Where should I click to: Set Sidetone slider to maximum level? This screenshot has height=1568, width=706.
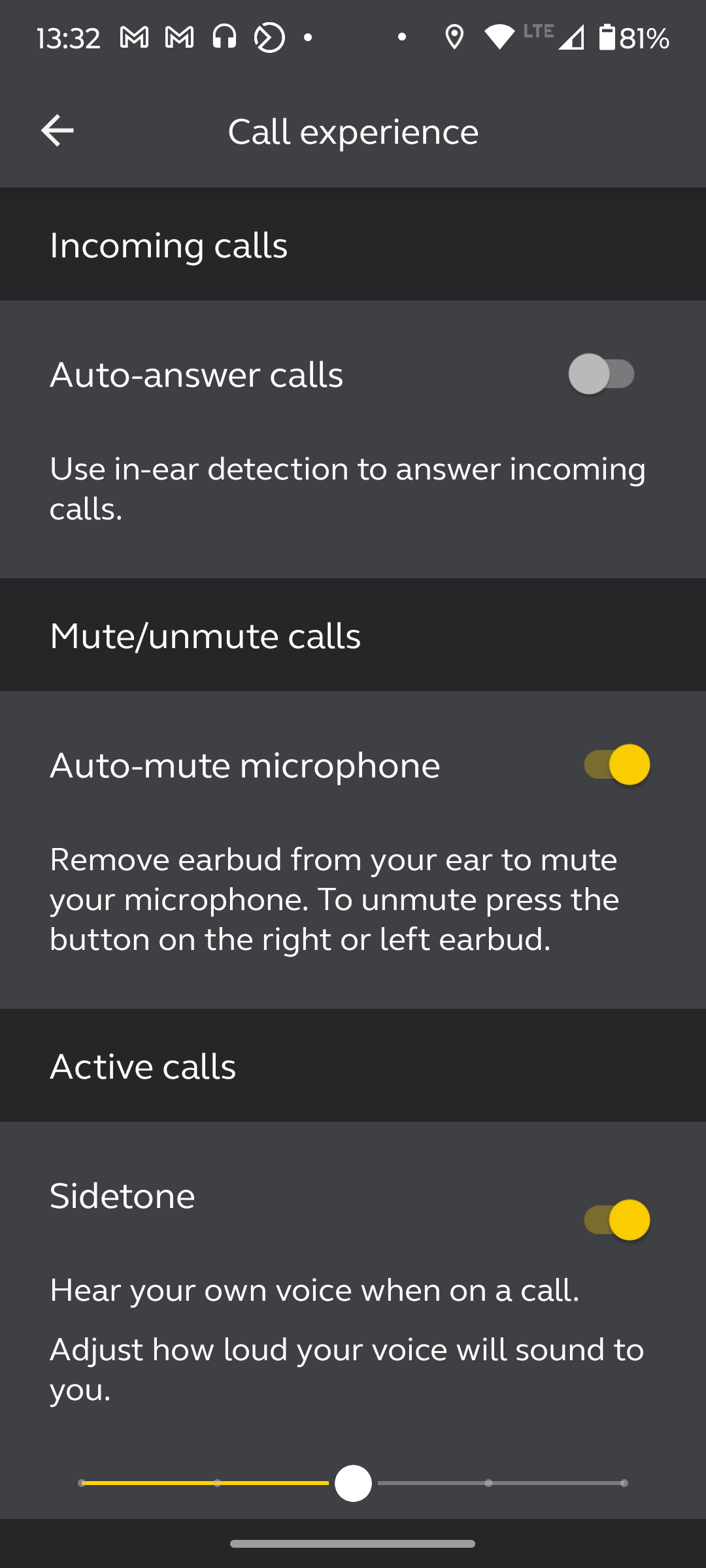[624, 1483]
